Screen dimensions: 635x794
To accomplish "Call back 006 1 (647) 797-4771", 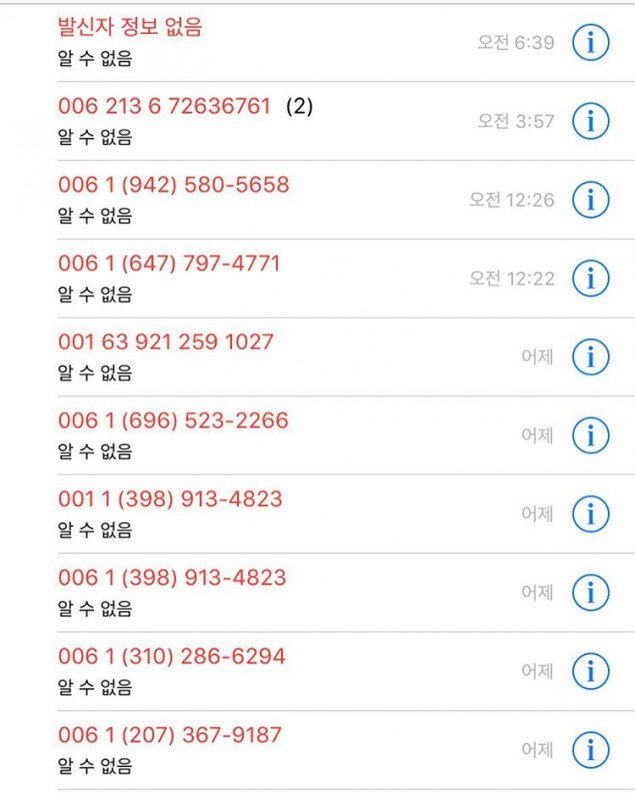I will point(169,264).
